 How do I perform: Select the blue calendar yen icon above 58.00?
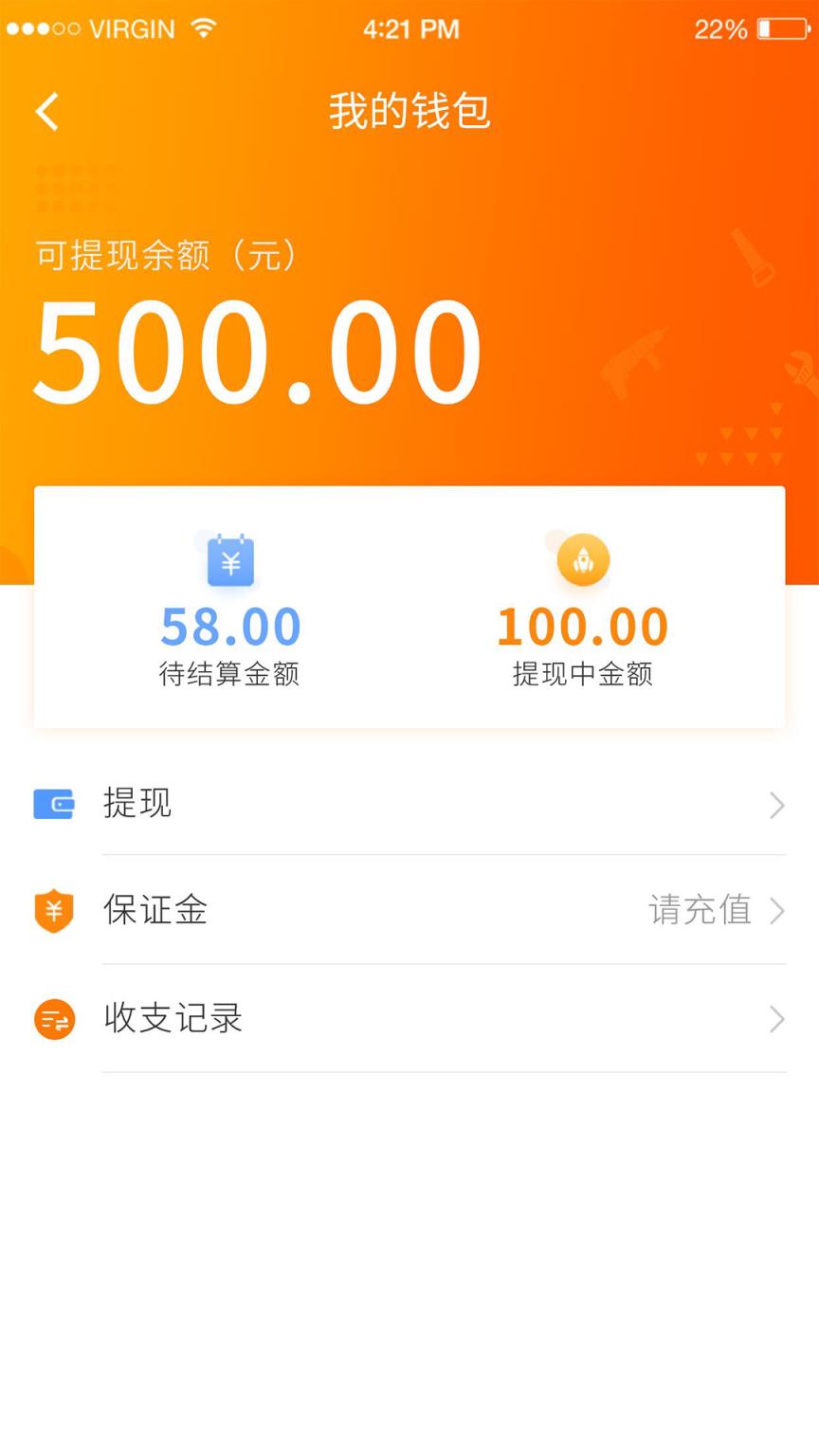(230, 560)
